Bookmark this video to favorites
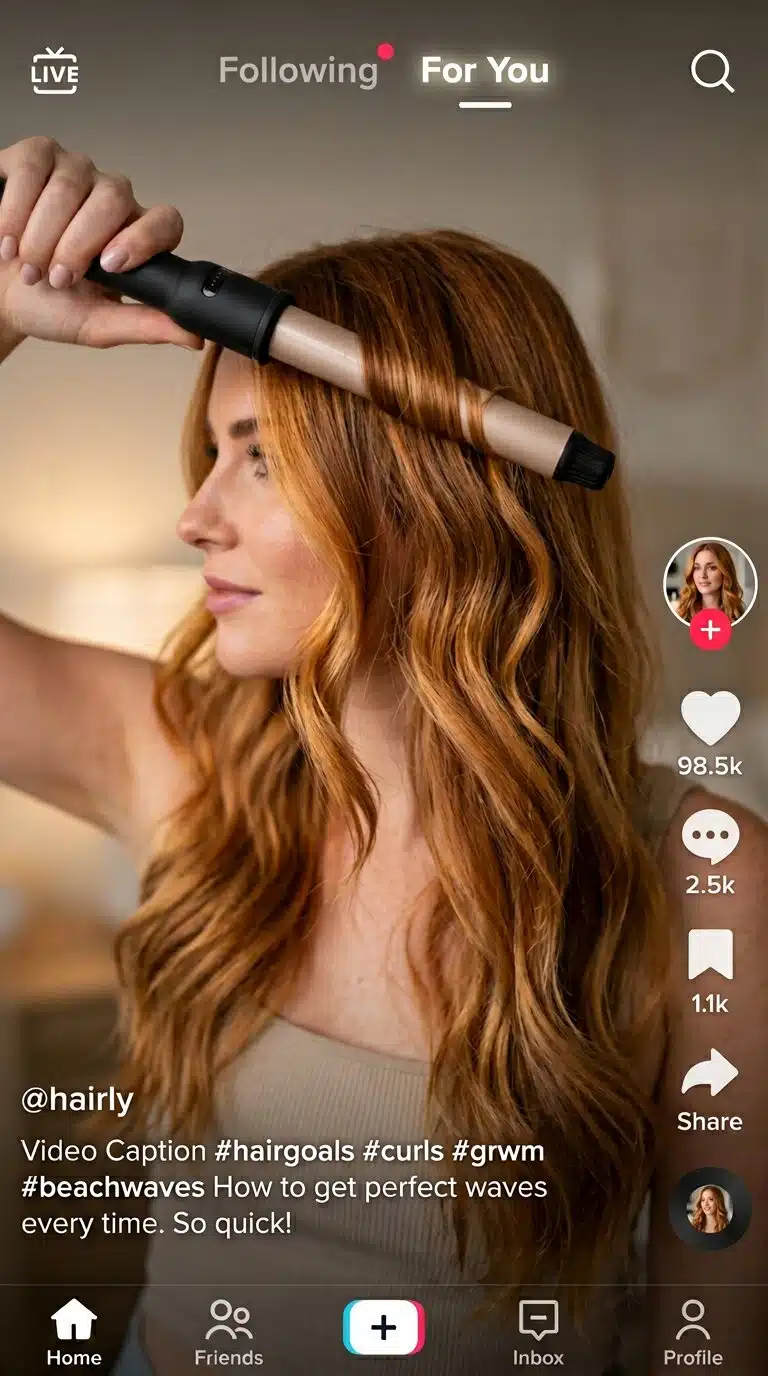 pyautogui.click(x=710, y=955)
